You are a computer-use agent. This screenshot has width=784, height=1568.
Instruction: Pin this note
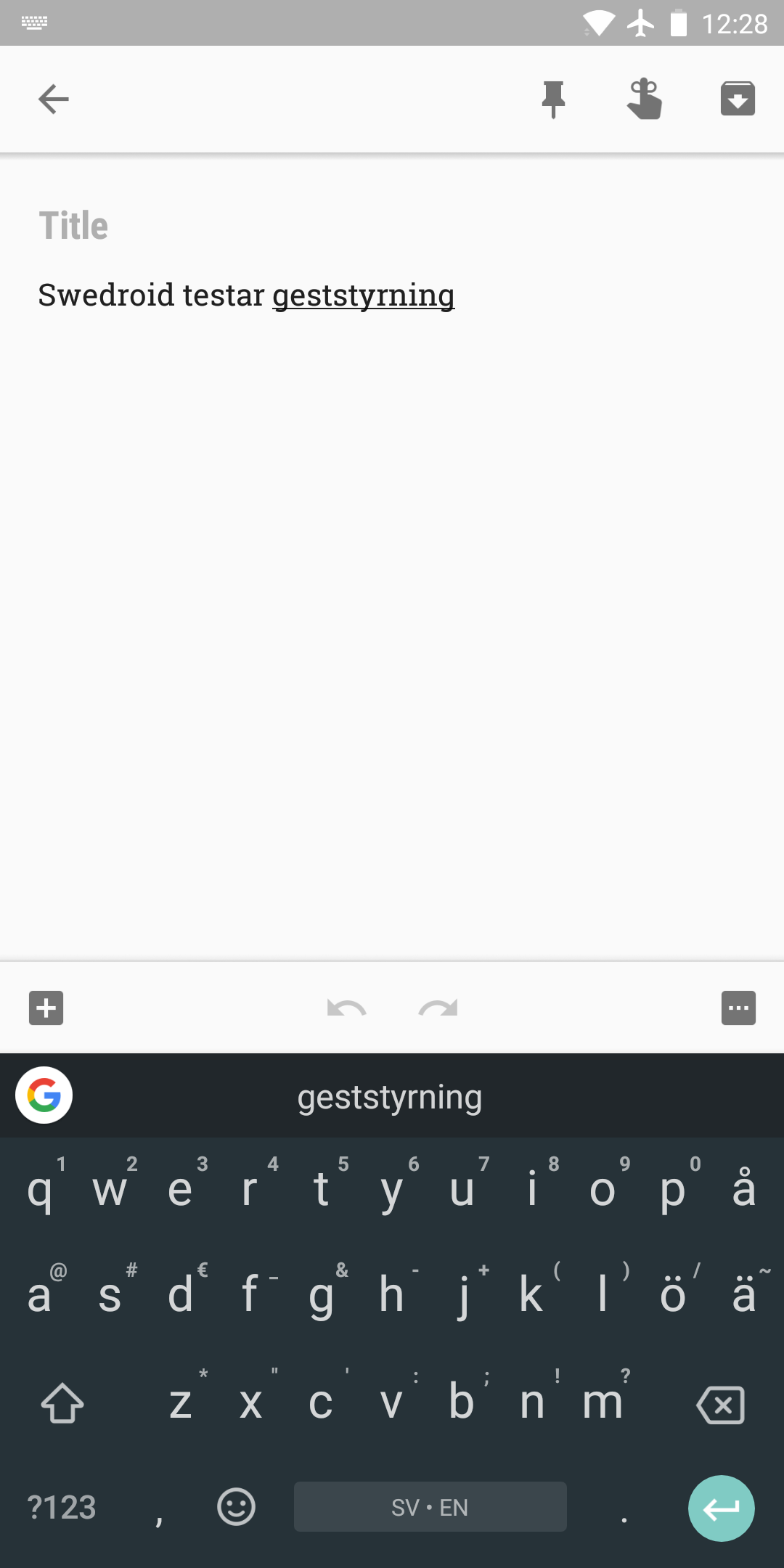[x=553, y=99]
